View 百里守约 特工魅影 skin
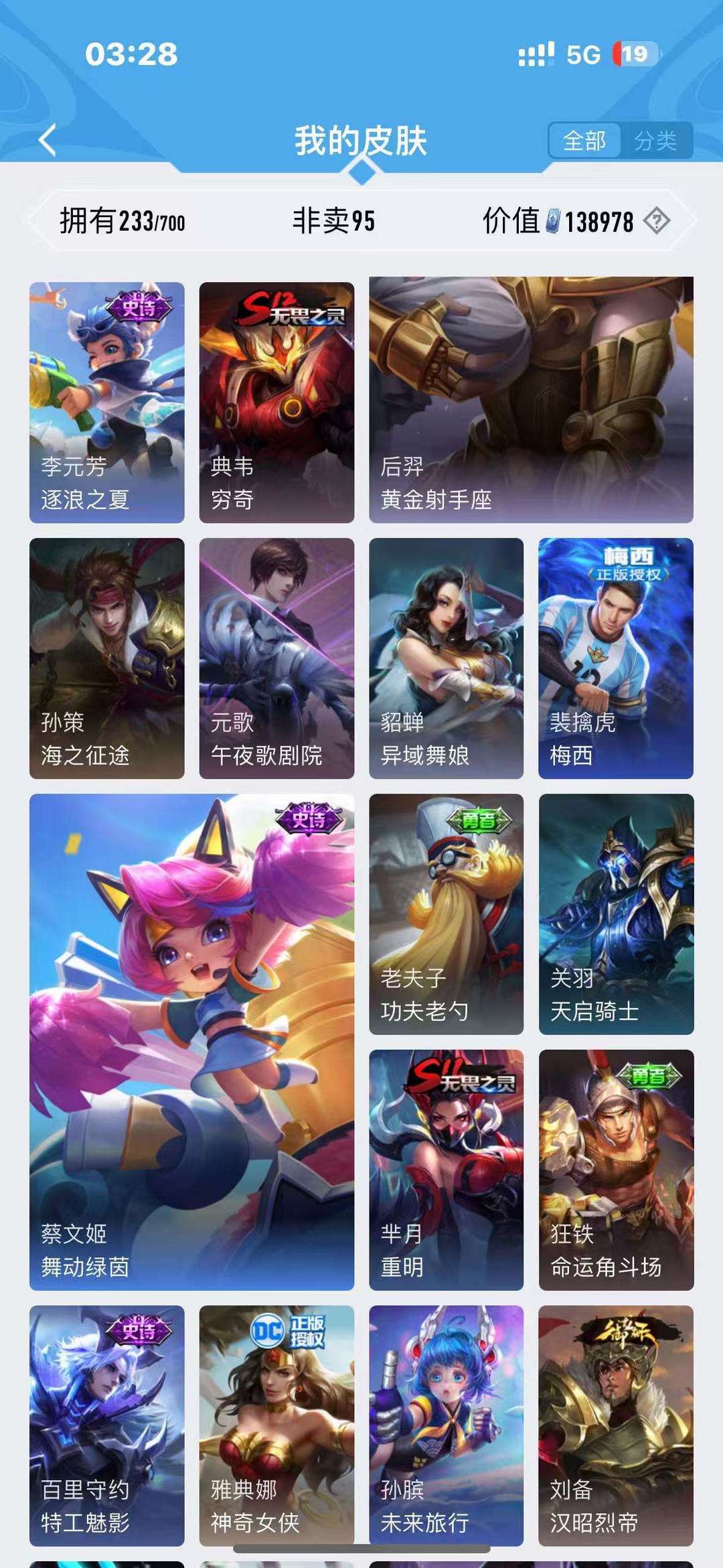This screenshot has height=1568, width=723. tap(107, 1426)
